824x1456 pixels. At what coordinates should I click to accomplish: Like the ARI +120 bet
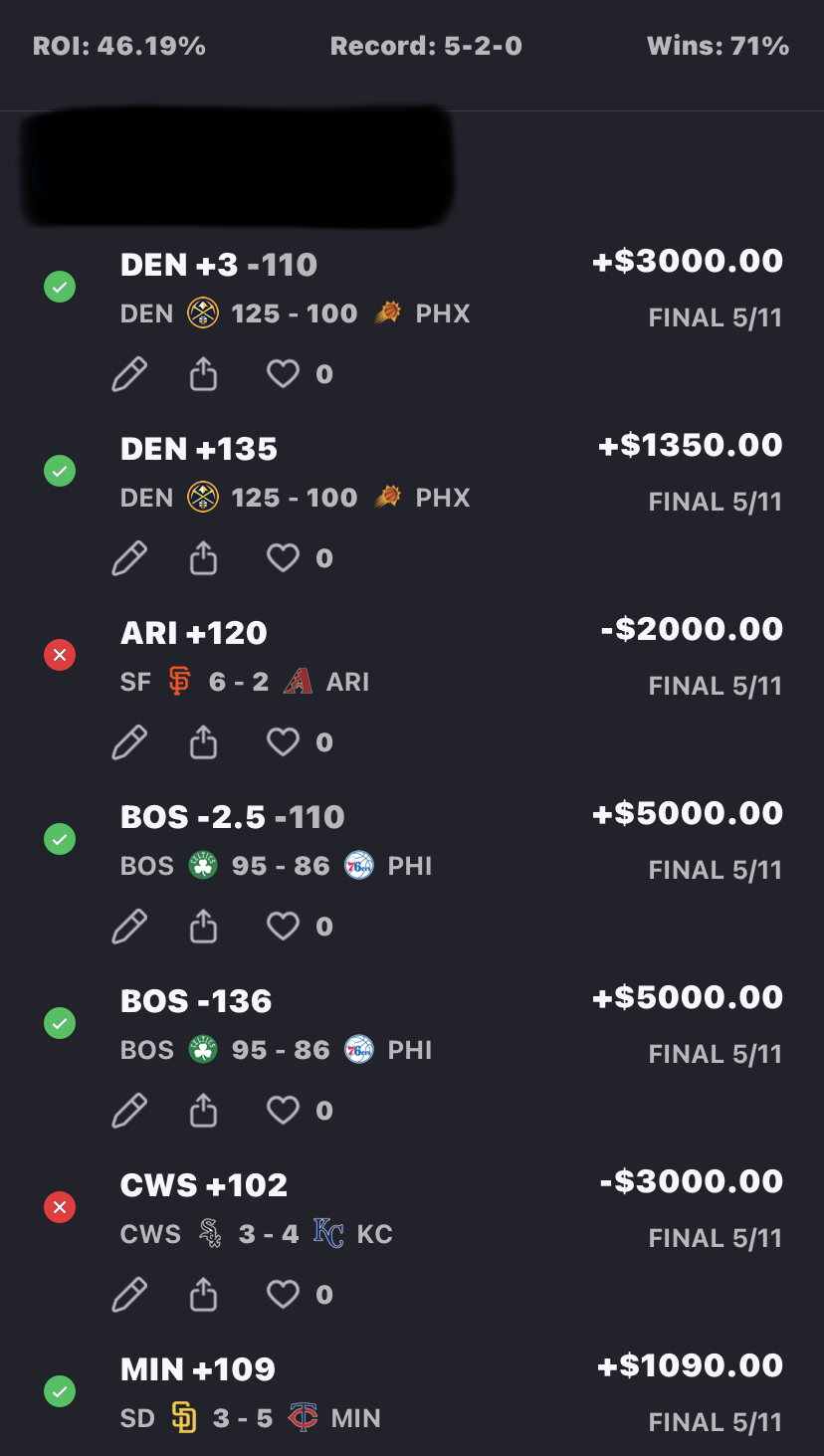pyautogui.click(x=283, y=742)
